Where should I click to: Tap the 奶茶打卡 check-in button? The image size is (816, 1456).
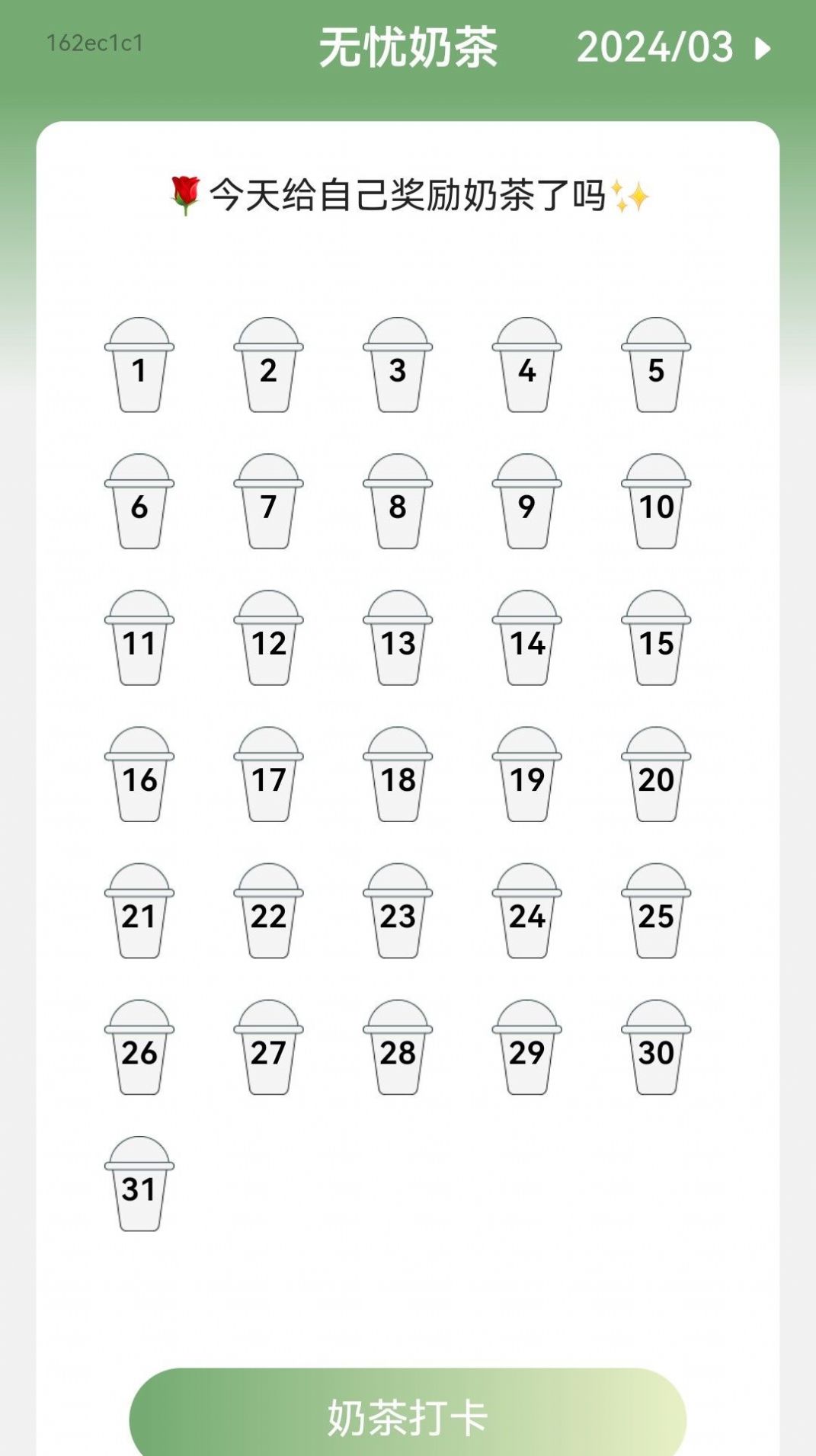pos(408,1417)
